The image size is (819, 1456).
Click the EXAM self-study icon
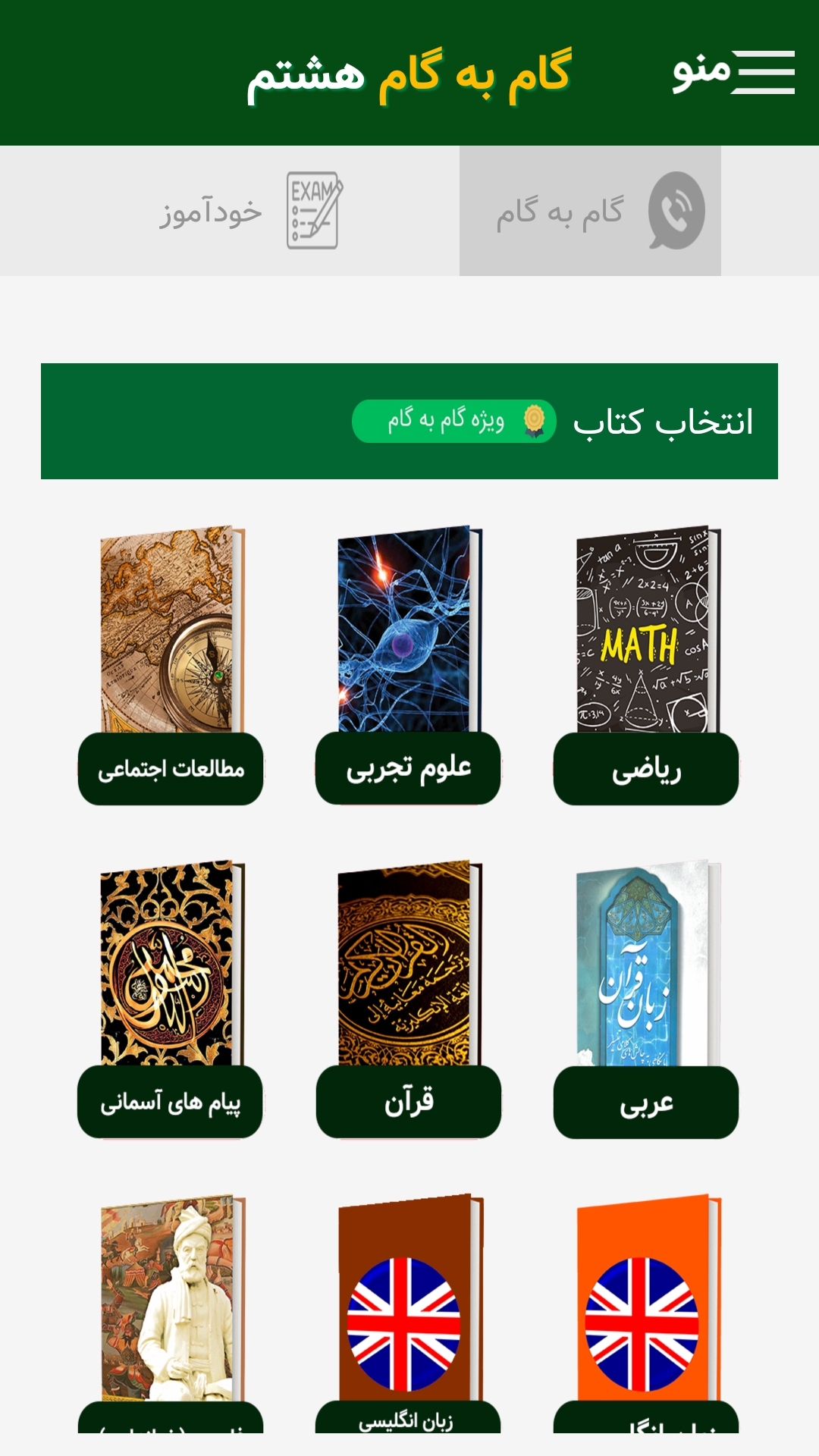pyautogui.click(x=312, y=211)
